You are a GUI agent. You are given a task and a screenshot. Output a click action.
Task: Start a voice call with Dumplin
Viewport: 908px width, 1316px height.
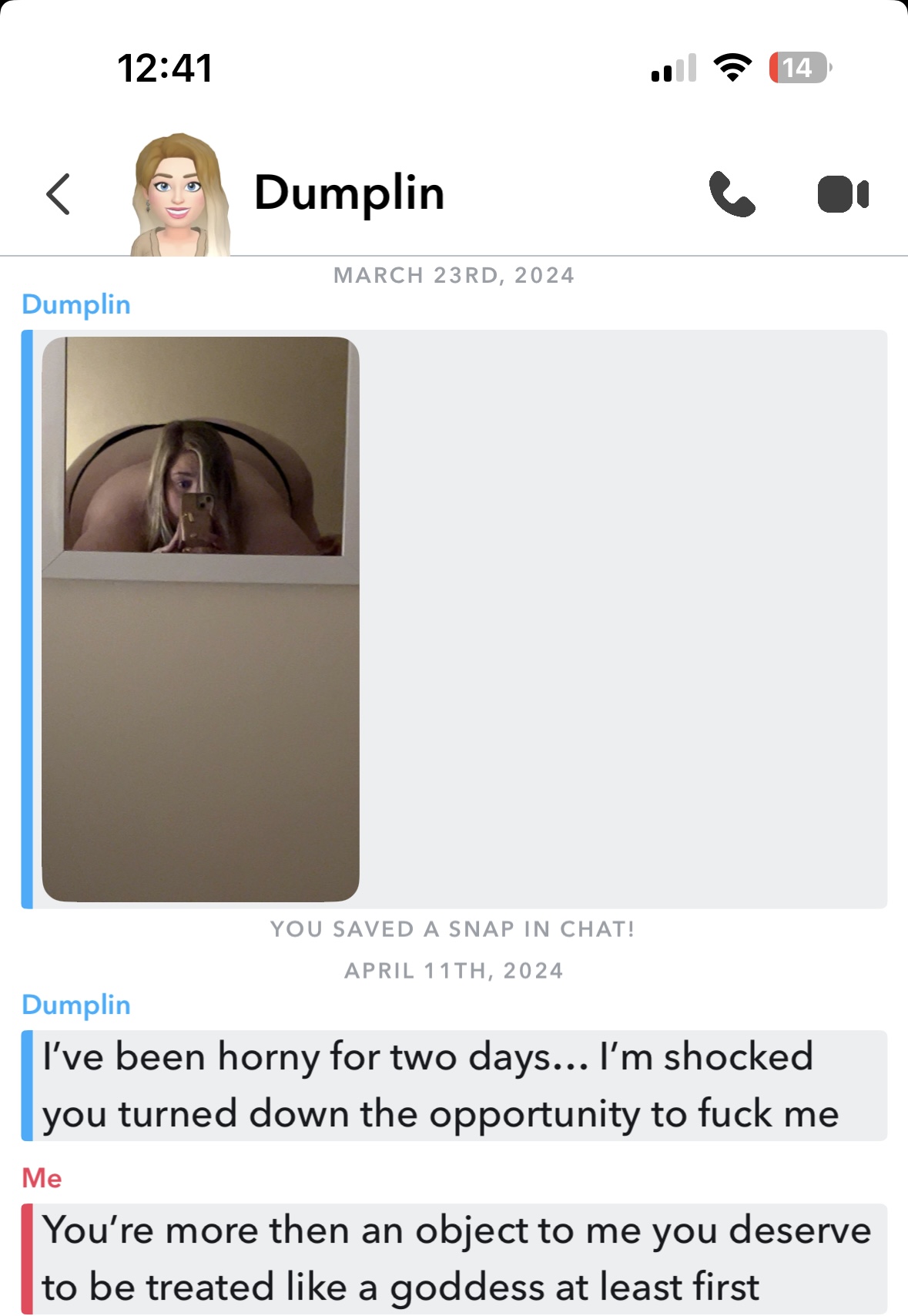pyautogui.click(x=731, y=194)
